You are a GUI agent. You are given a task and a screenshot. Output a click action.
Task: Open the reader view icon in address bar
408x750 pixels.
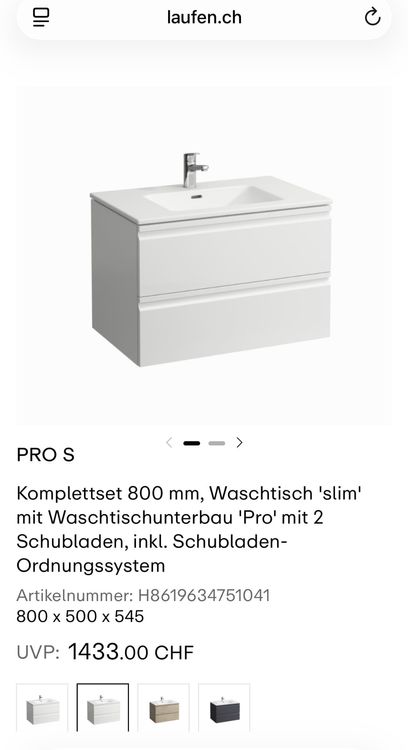[x=41, y=18]
